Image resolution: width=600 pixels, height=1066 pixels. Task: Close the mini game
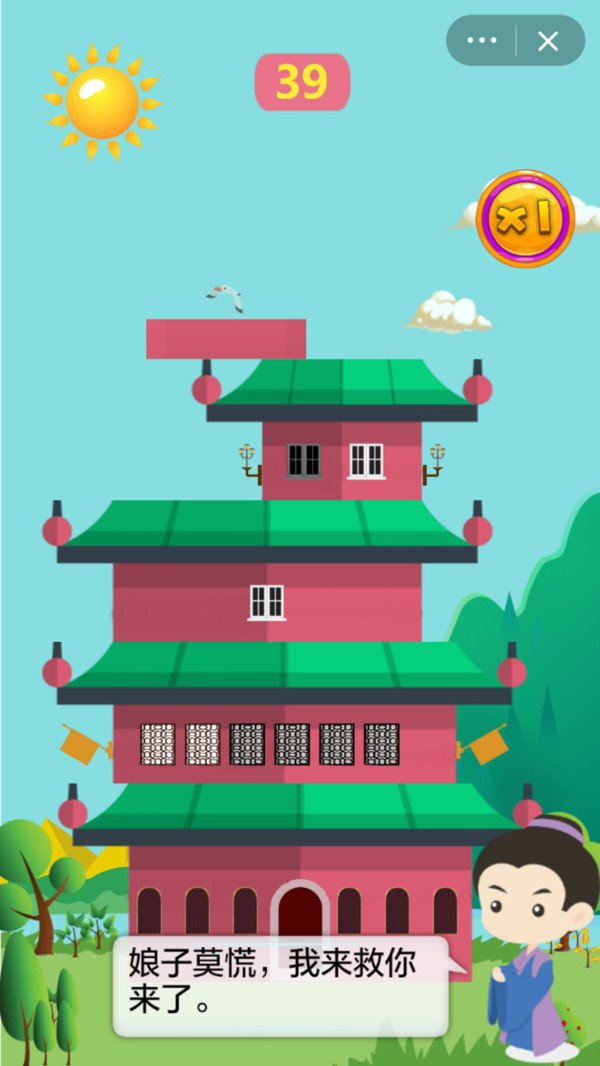[548, 41]
